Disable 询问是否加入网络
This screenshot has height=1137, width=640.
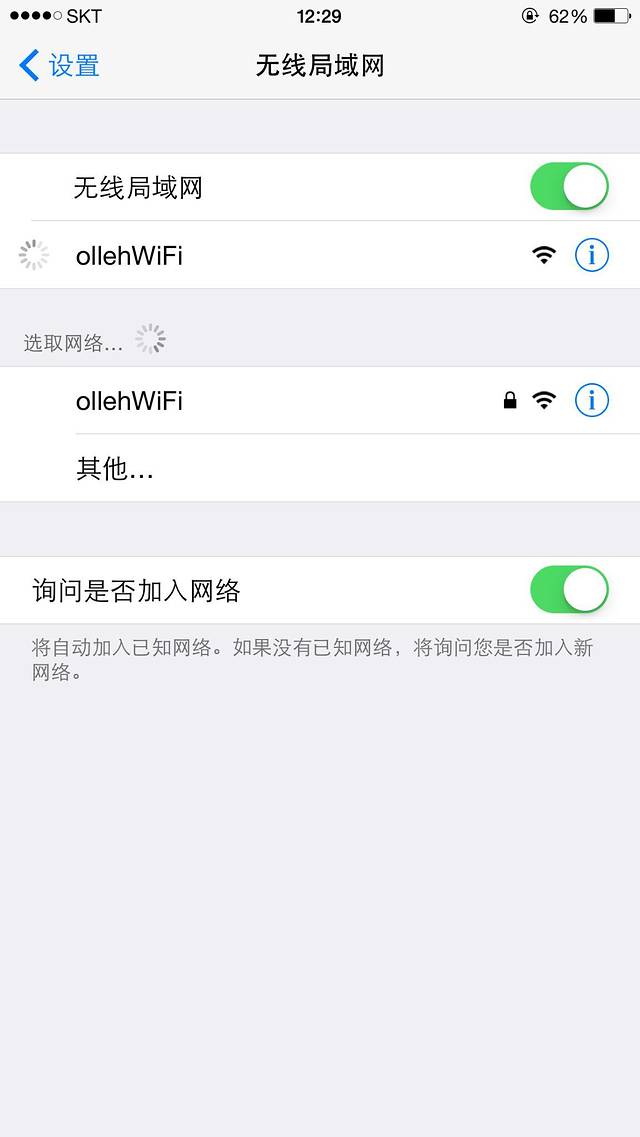568,590
